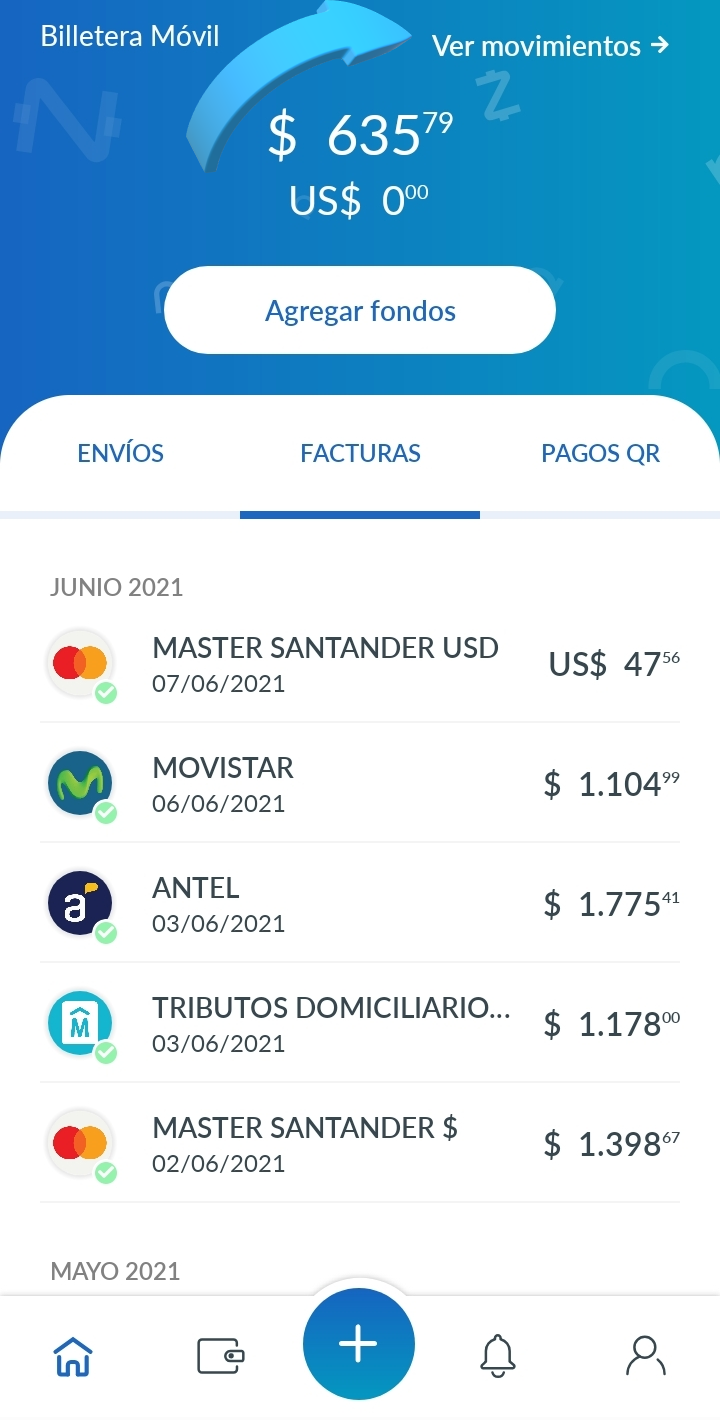Open the MASTER SANTANDER USD bill
This screenshot has height=1420, width=720.
(x=360, y=664)
